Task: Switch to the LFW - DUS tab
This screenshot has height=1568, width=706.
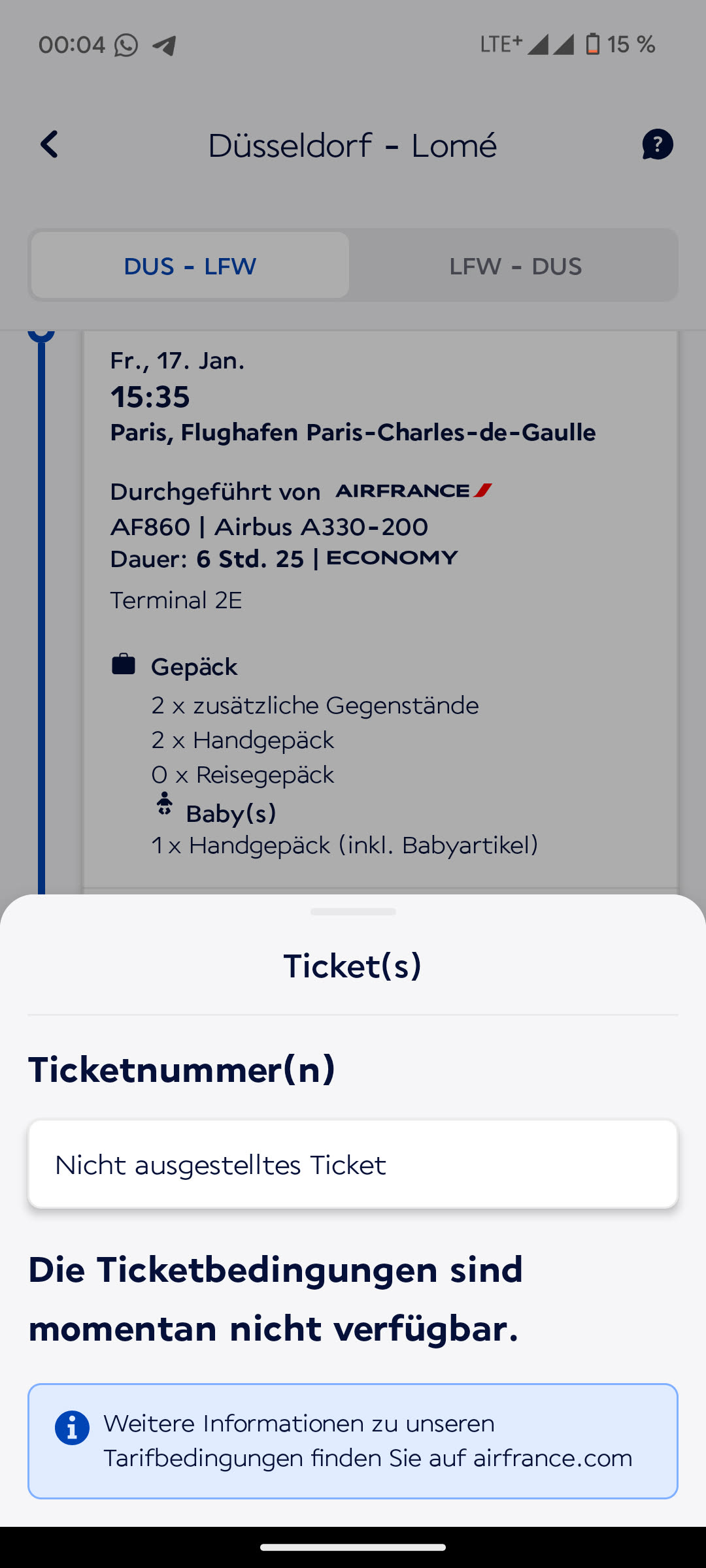Action: click(x=515, y=266)
